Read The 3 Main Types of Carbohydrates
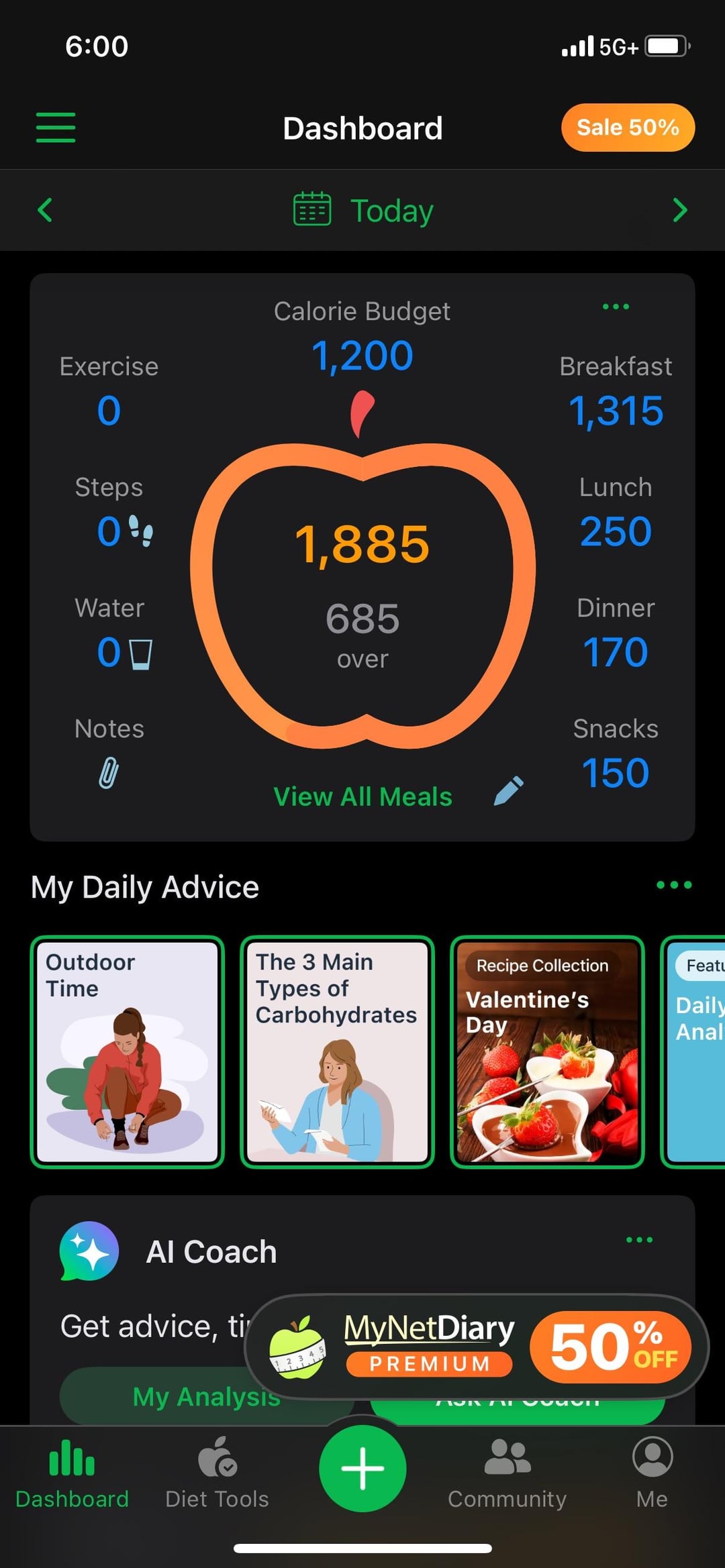 click(x=337, y=1051)
